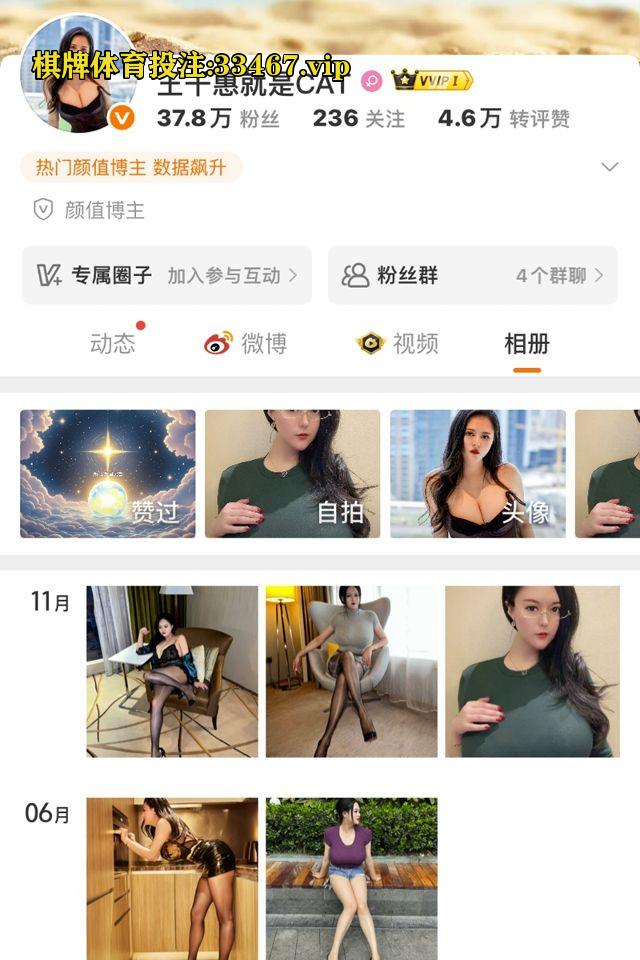
Task: Open the 粉丝群 group chats
Action: pyautogui.click(x=472, y=275)
